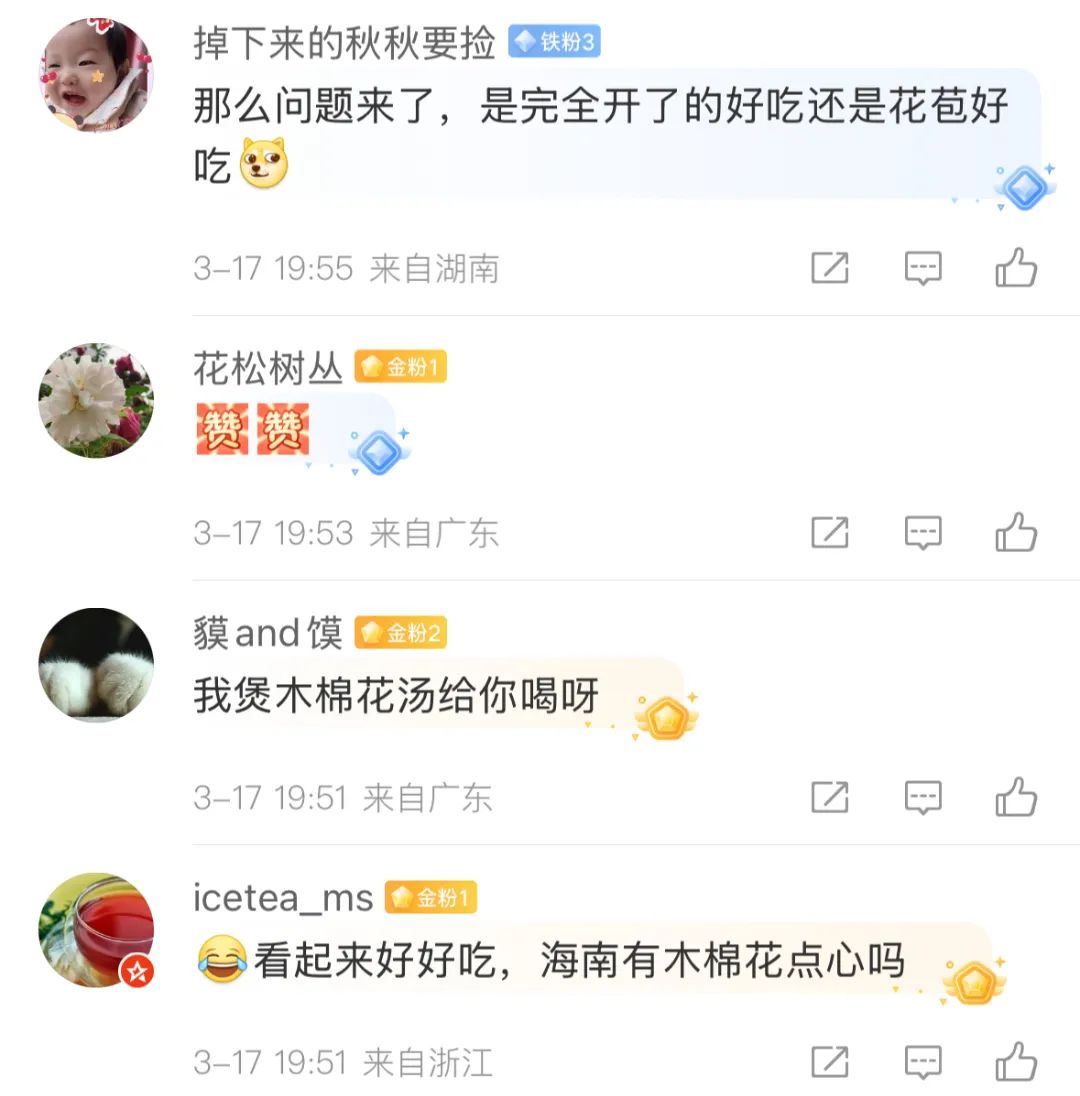Screen dimensions: 1080x1096
Task: Like the comment by 掉下来的秋秋要捡
Action: (x=1016, y=268)
